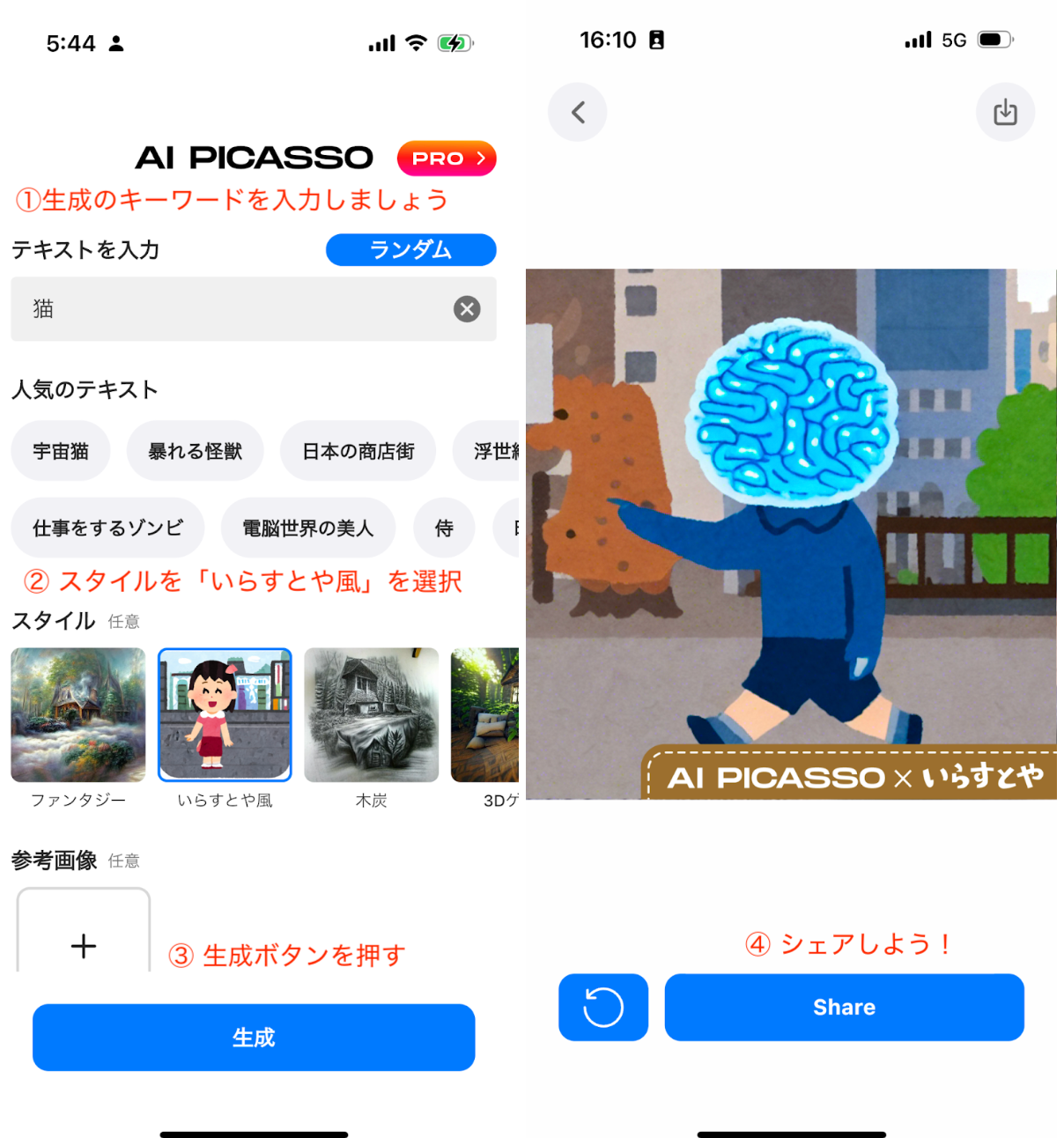This screenshot has height=1138, width=1064.
Task: Select the 日本の商店街 suggestion chip
Action: [358, 450]
